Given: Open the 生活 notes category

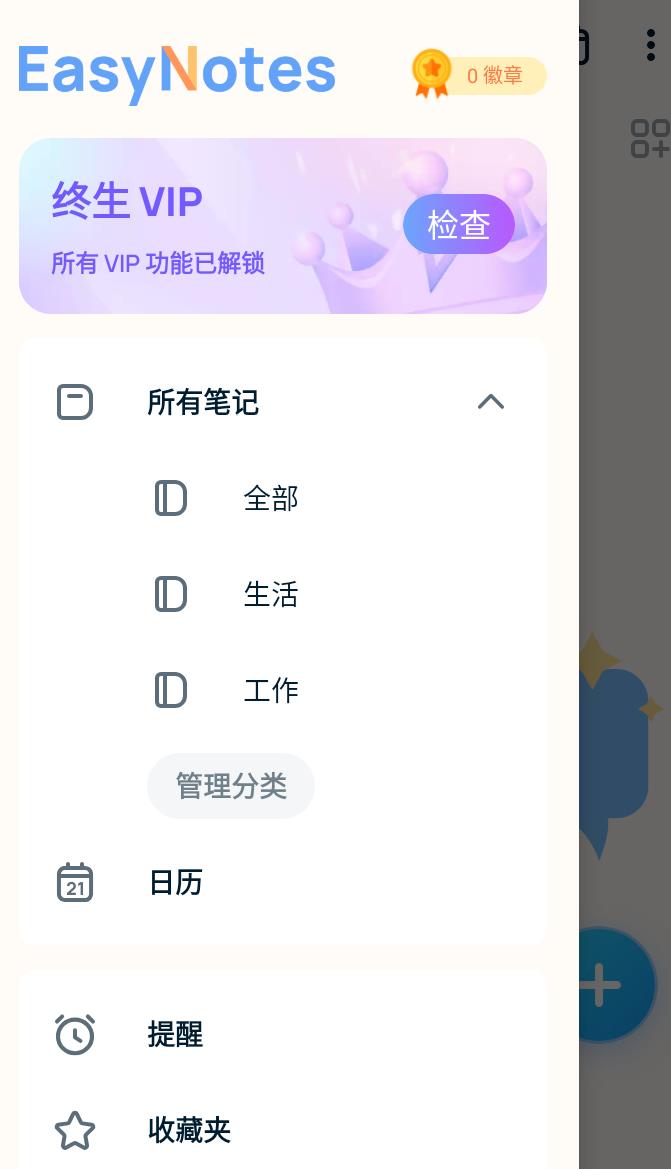Looking at the screenshot, I should pos(270,594).
